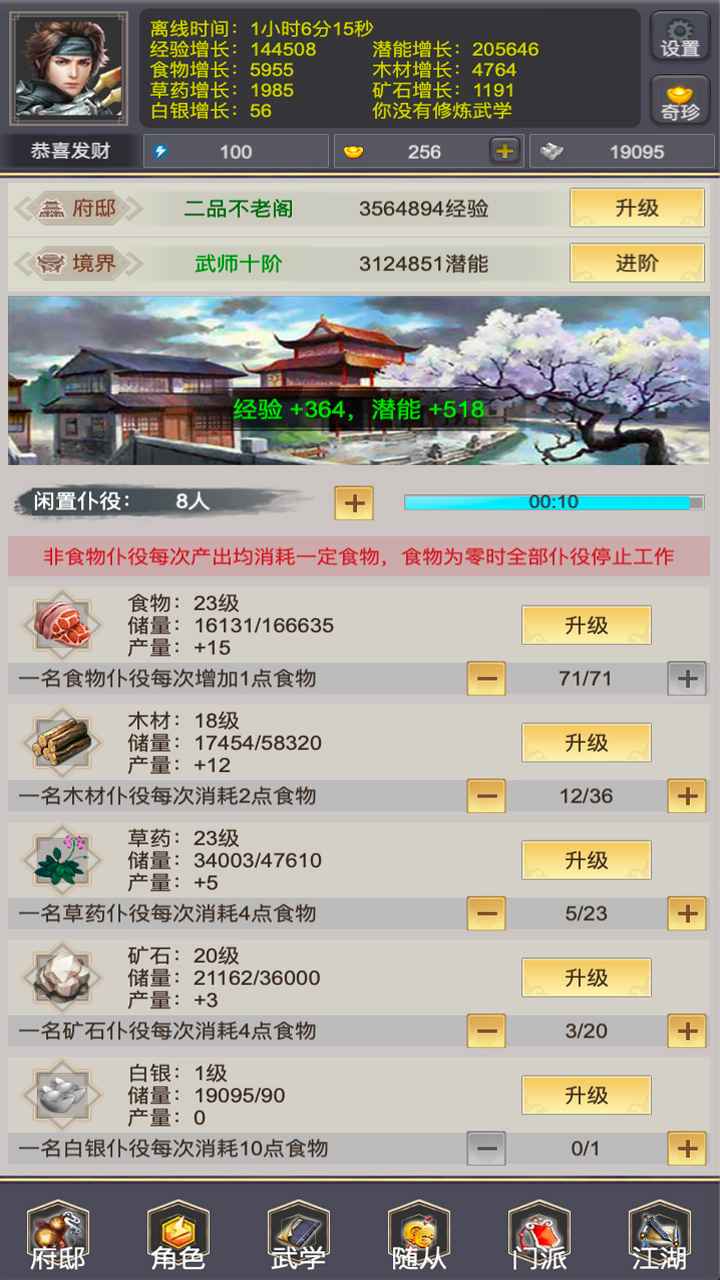Switch to the 武学 martial arts tab
The width and height of the screenshot is (720, 1280).
298,1236
